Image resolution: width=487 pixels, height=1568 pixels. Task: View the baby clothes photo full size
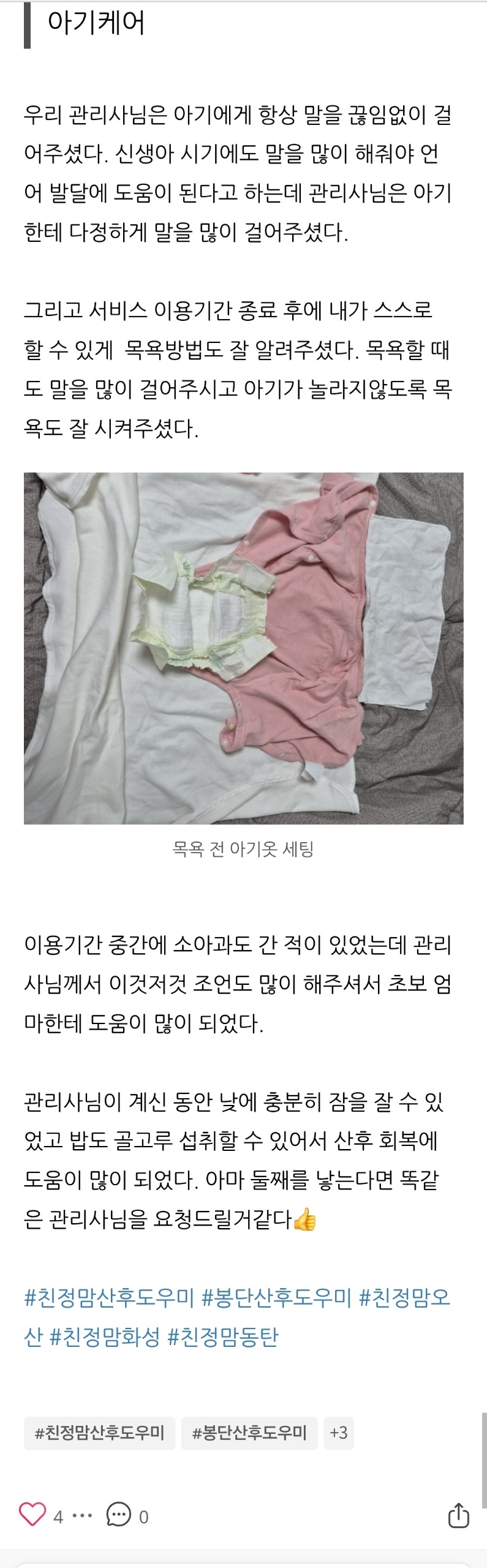click(x=243, y=648)
